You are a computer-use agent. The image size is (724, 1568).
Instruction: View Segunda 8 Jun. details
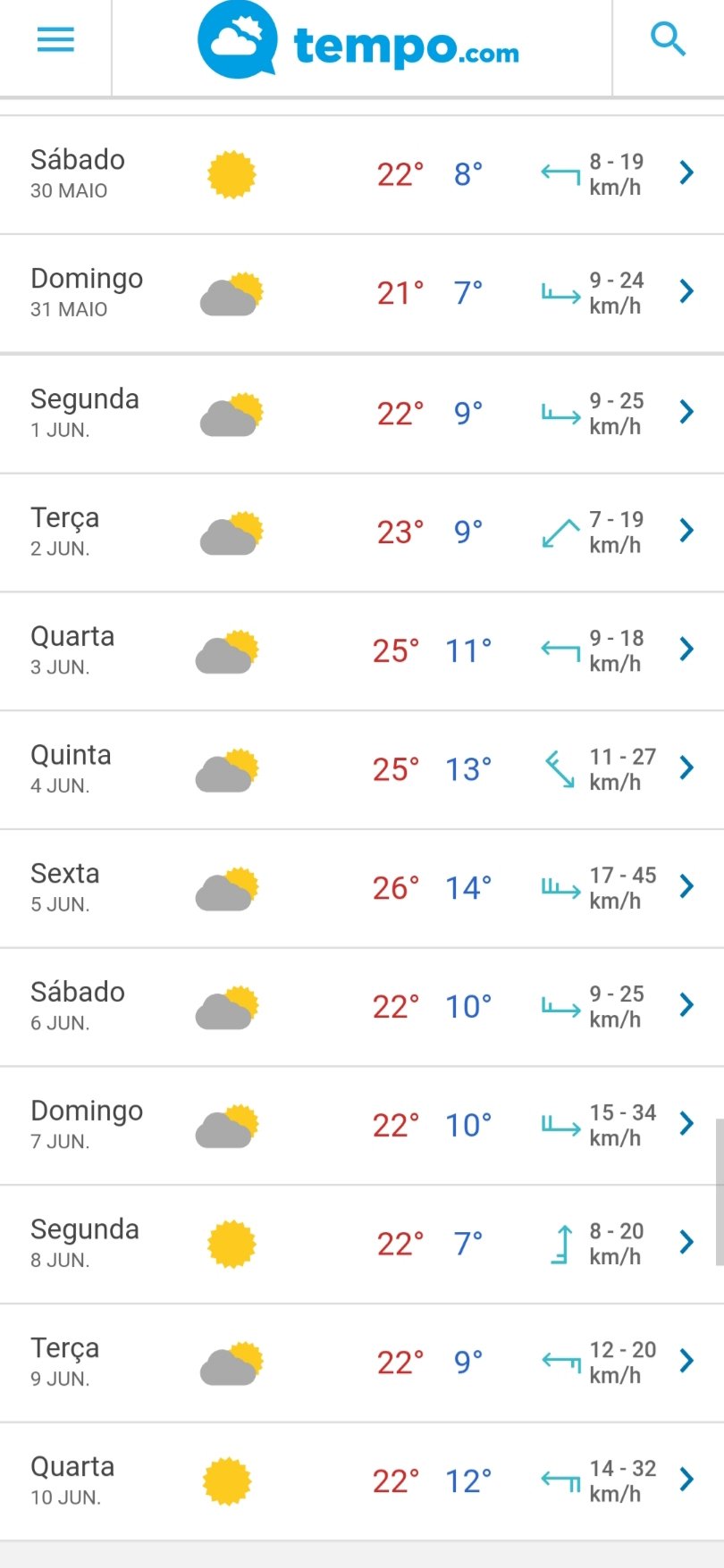click(x=362, y=1244)
